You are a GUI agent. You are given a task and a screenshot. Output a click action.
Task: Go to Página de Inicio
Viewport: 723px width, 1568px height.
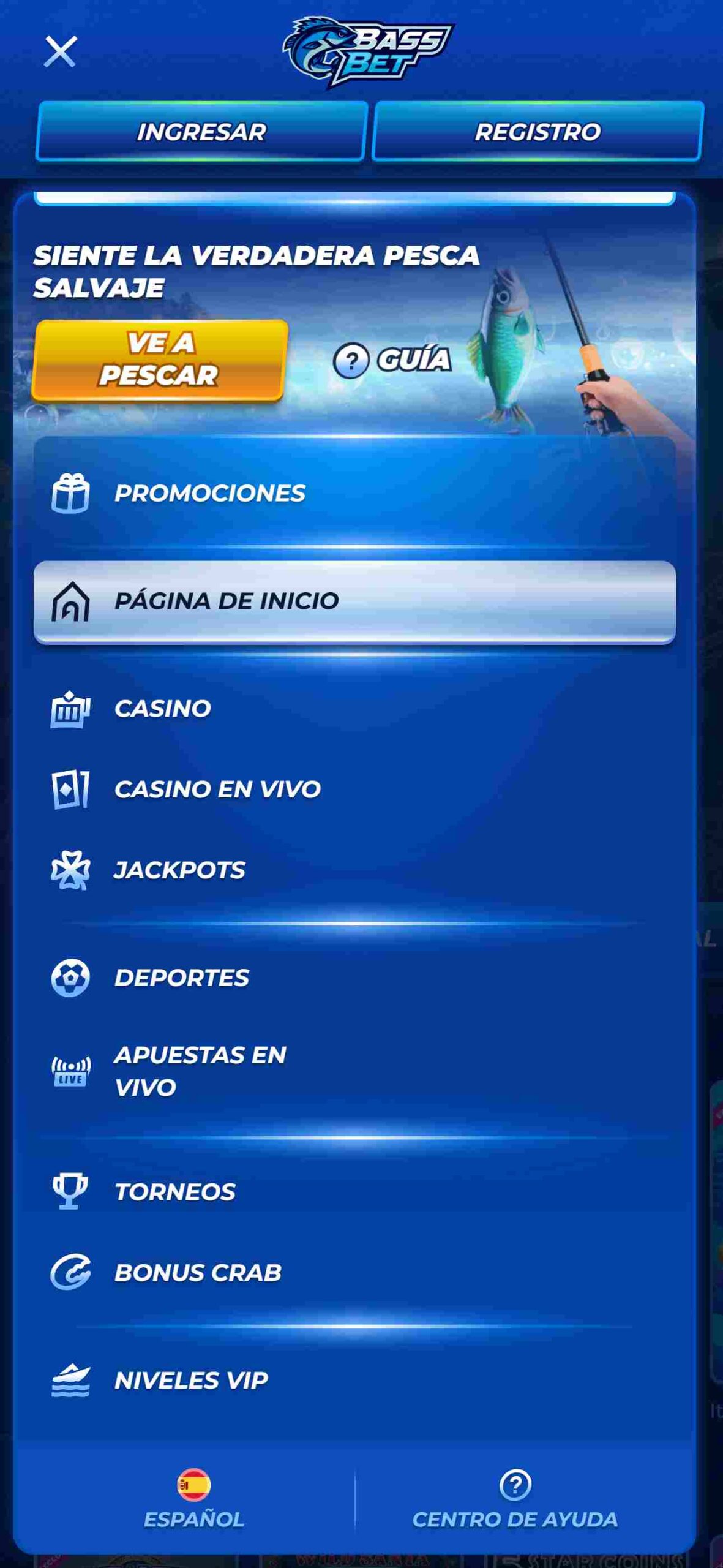(354, 601)
